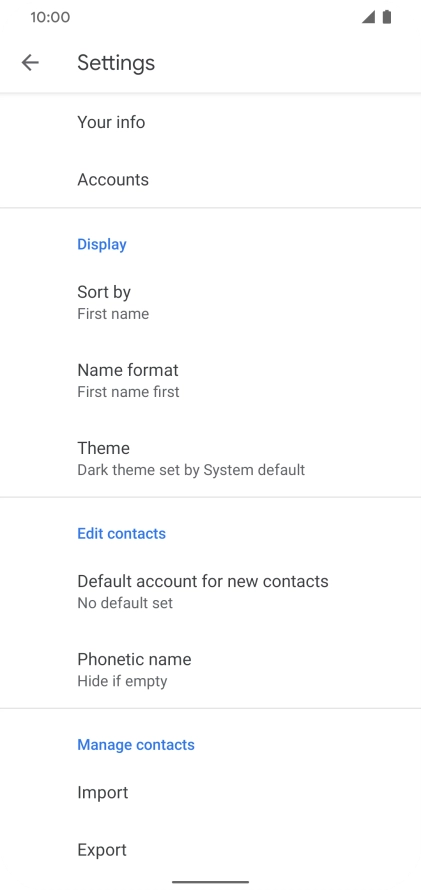Image resolution: width=421 pixels, height=890 pixels.
Task: Open Name format options
Action: [x=210, y=380]
